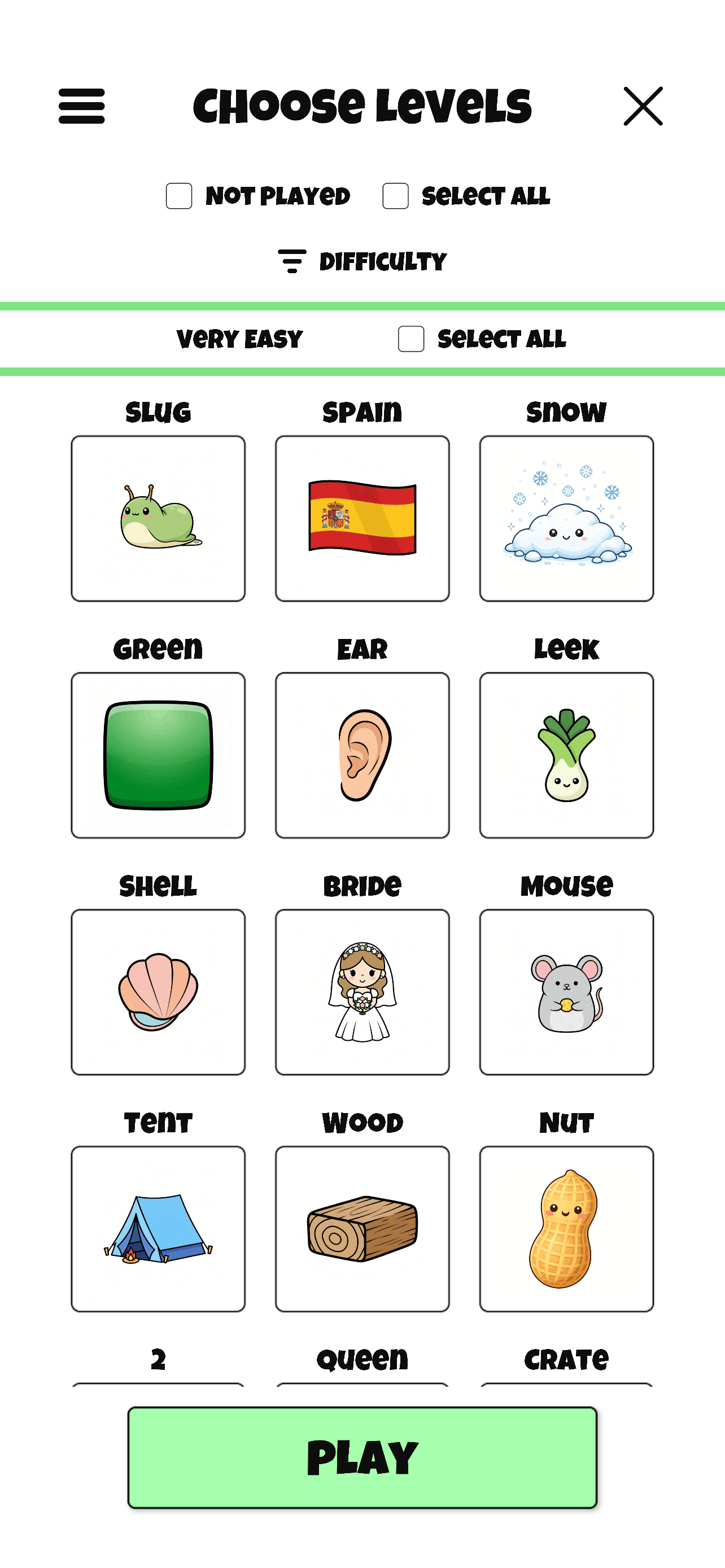Select the Green level card
The height and width of the screenshot is (1568, 725).
[x=158, y=755]
